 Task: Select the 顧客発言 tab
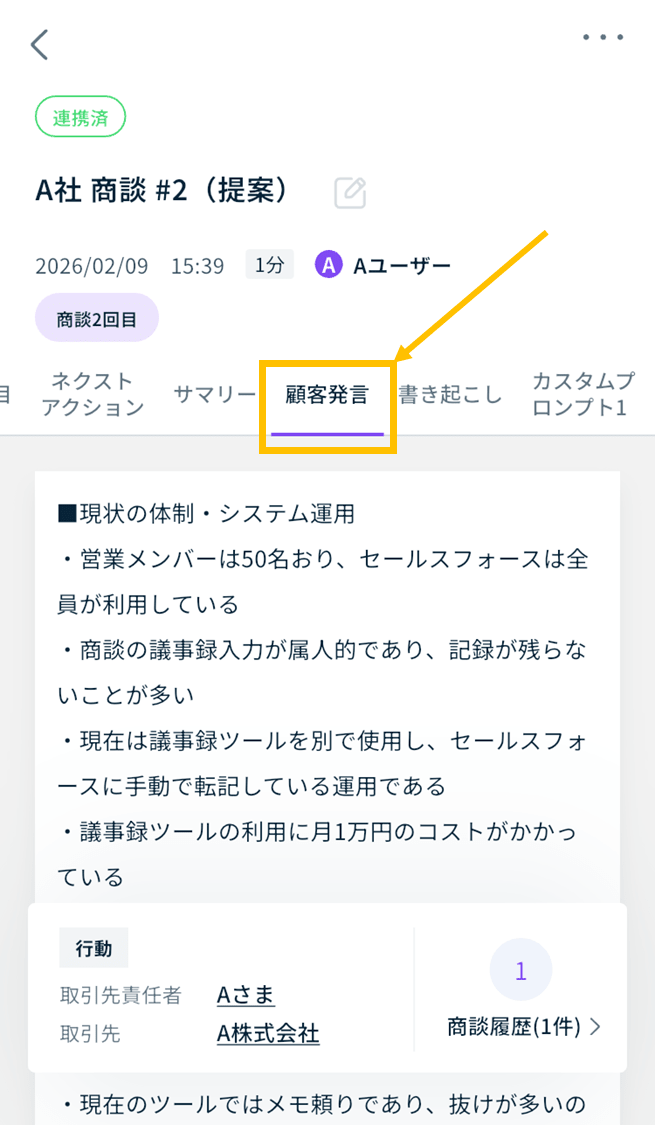327,394
